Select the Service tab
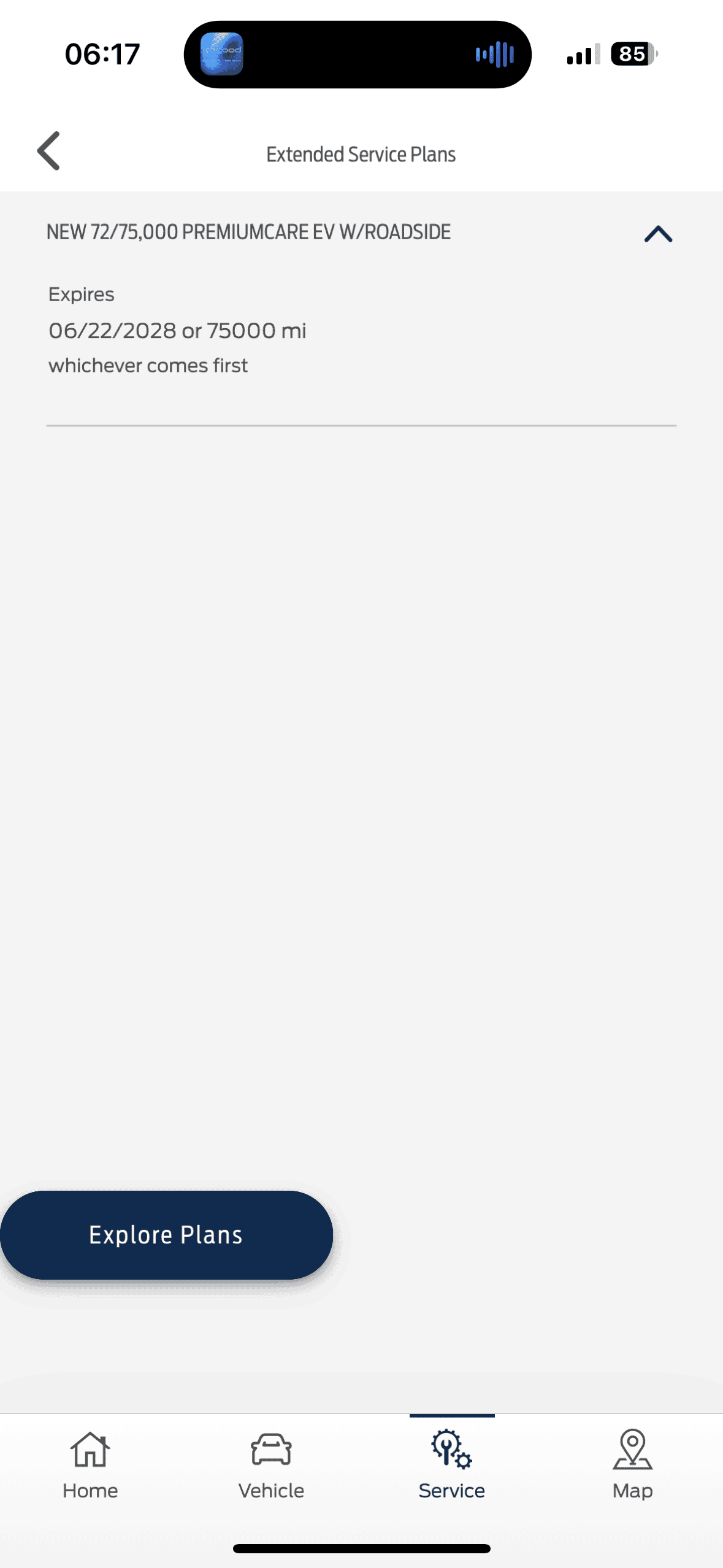Image resolution: width=723 pixels, height=1568 pixels. (x=452, y=1464)
